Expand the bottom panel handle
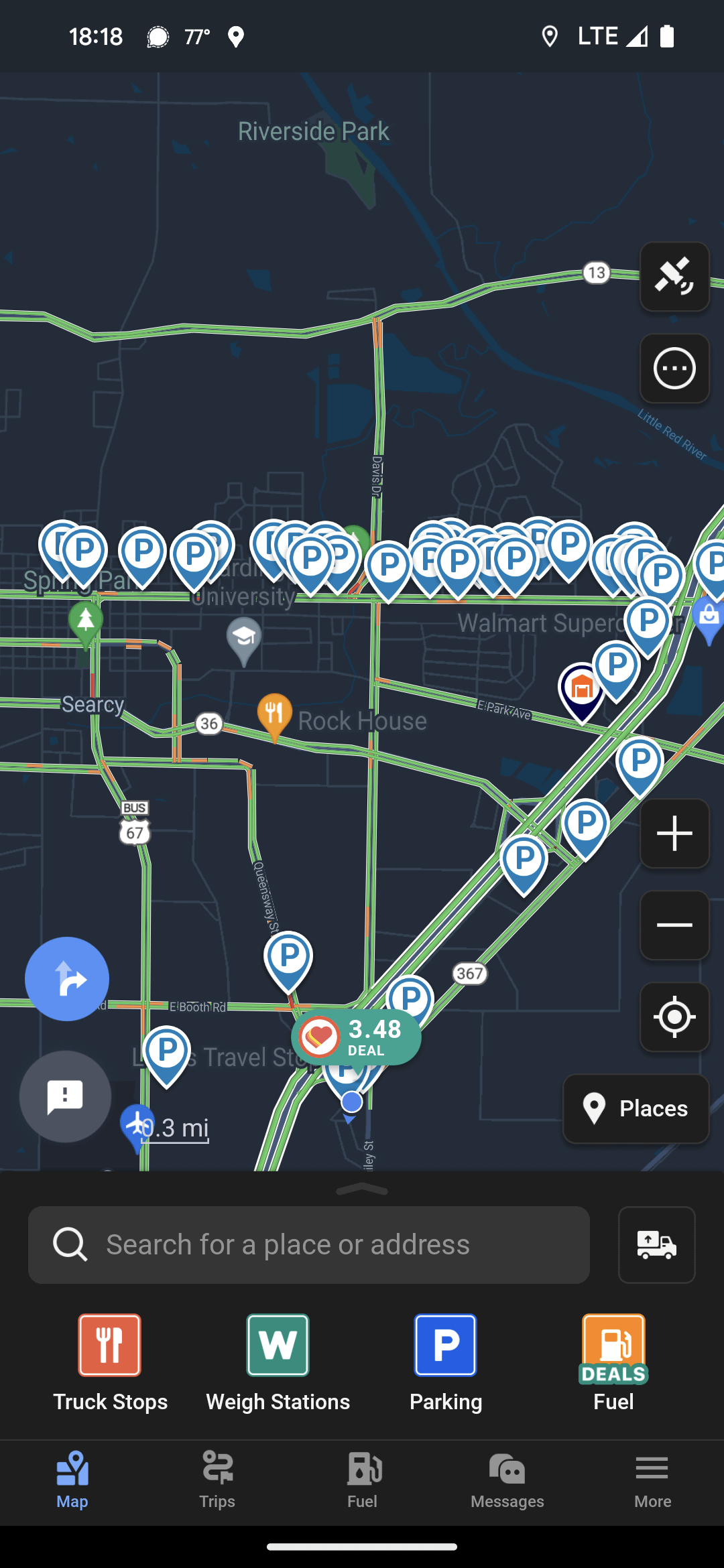 pos(362,1189)
